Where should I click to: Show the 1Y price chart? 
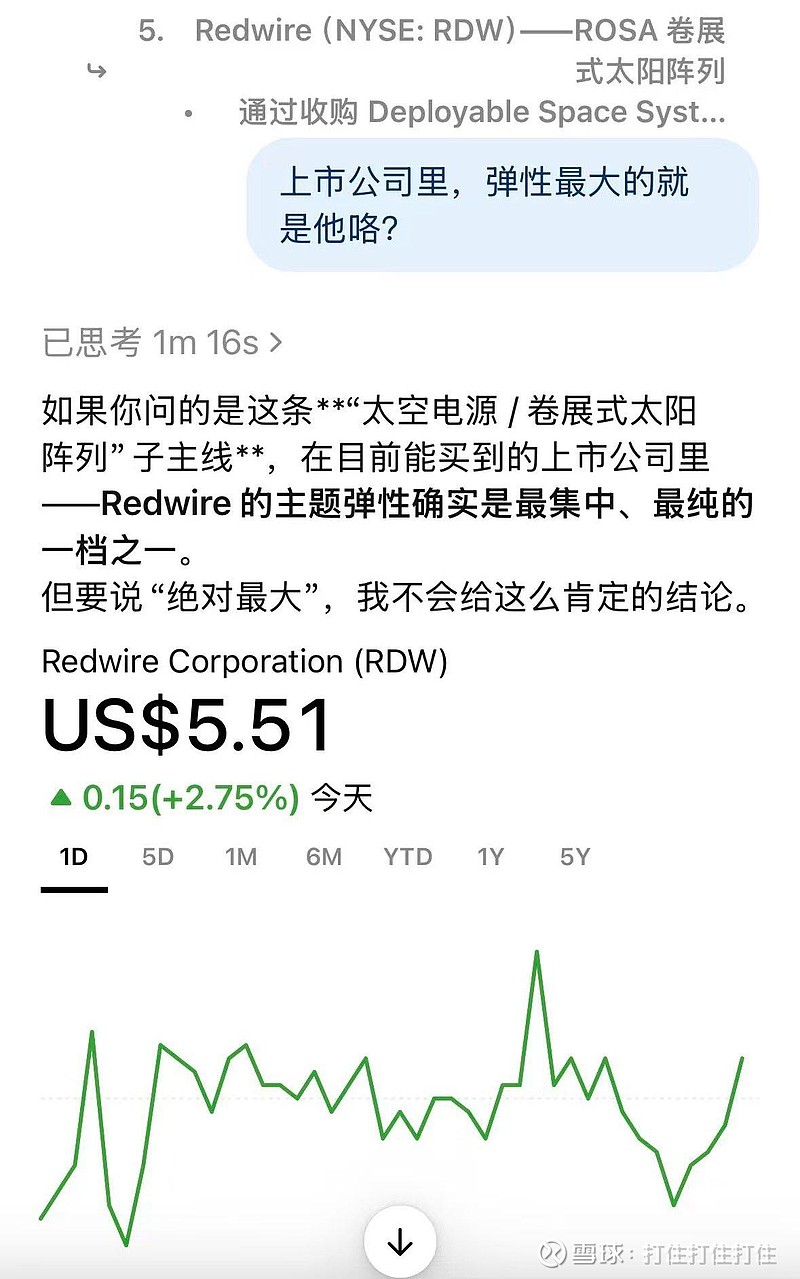[490, 857]
